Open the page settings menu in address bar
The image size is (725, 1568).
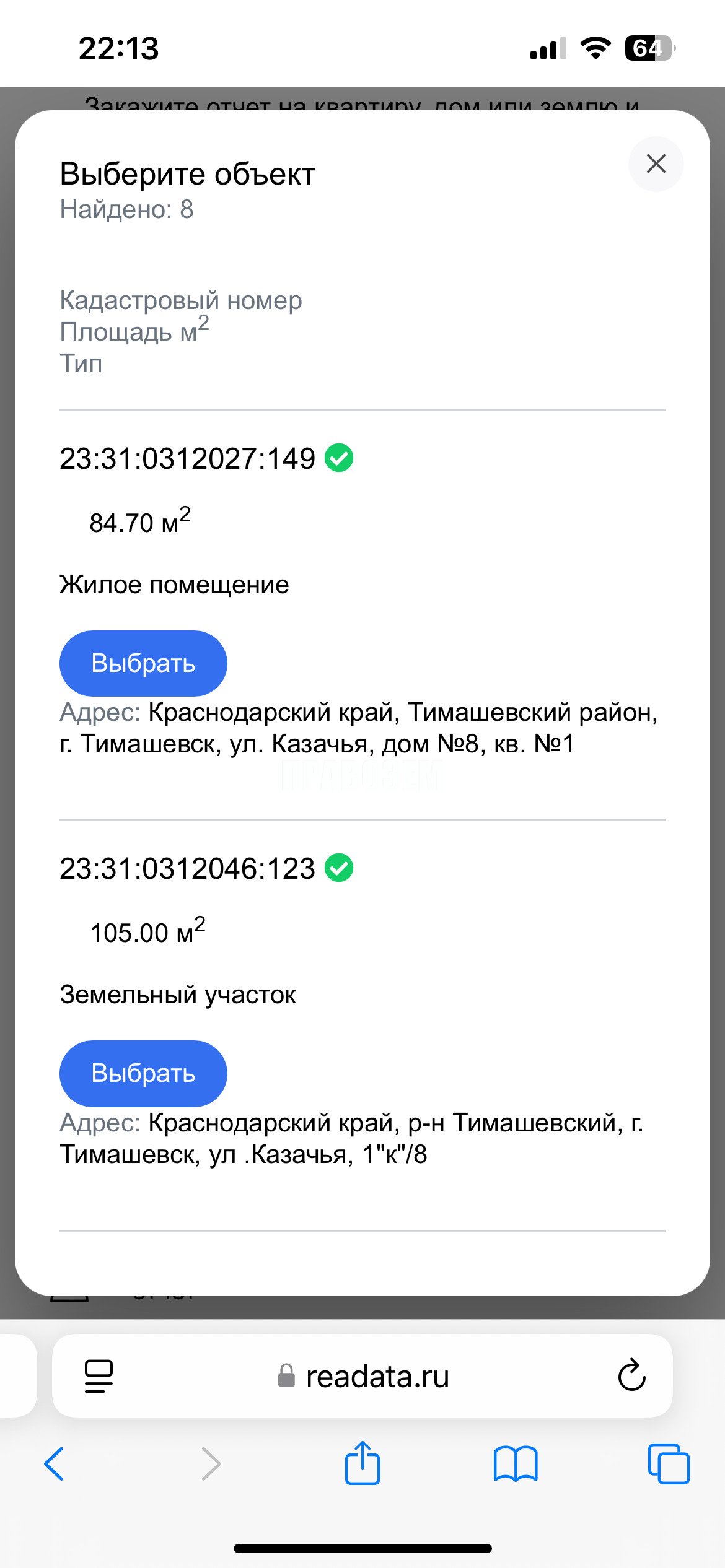(x=99, y=1376)
